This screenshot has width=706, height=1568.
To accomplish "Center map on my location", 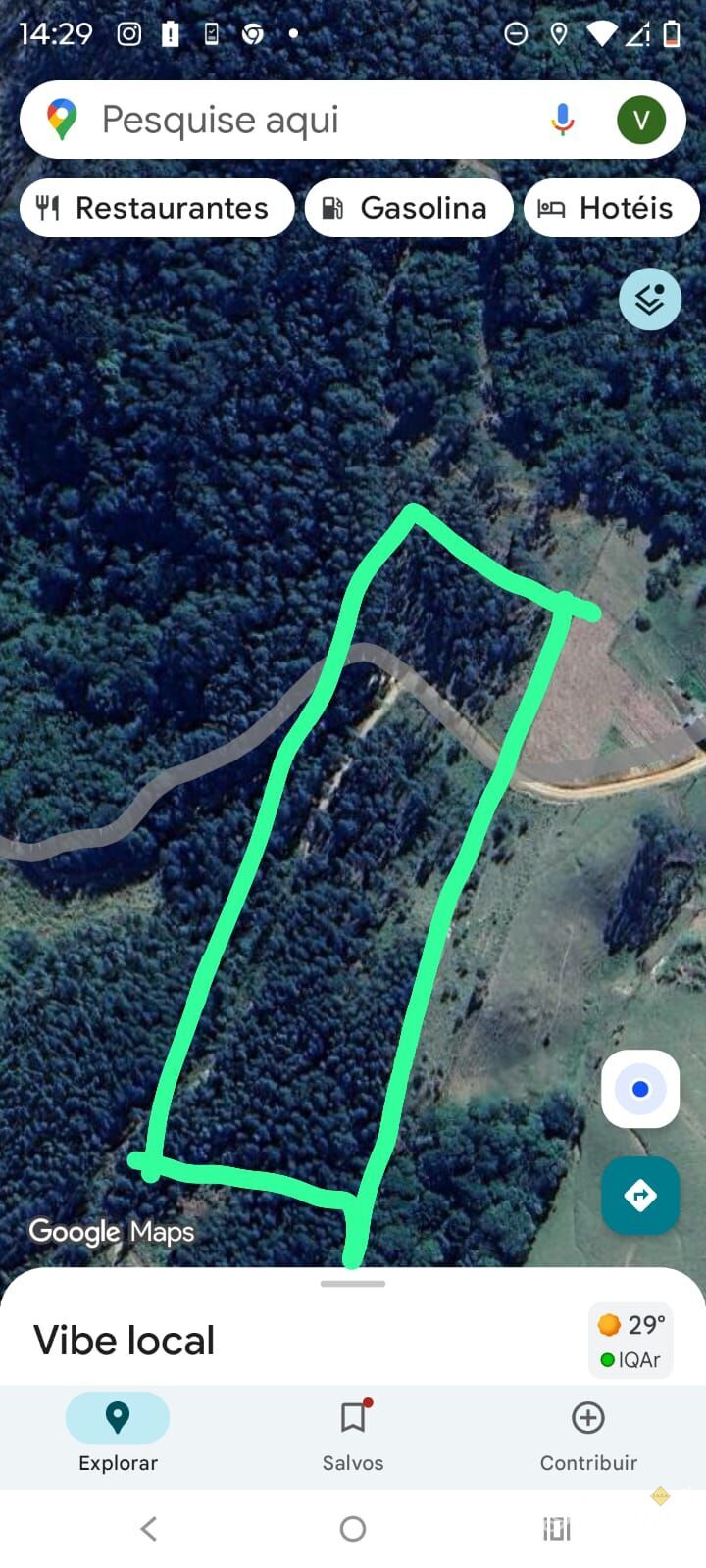I will pyautogui.click(x=640, y=1089).
